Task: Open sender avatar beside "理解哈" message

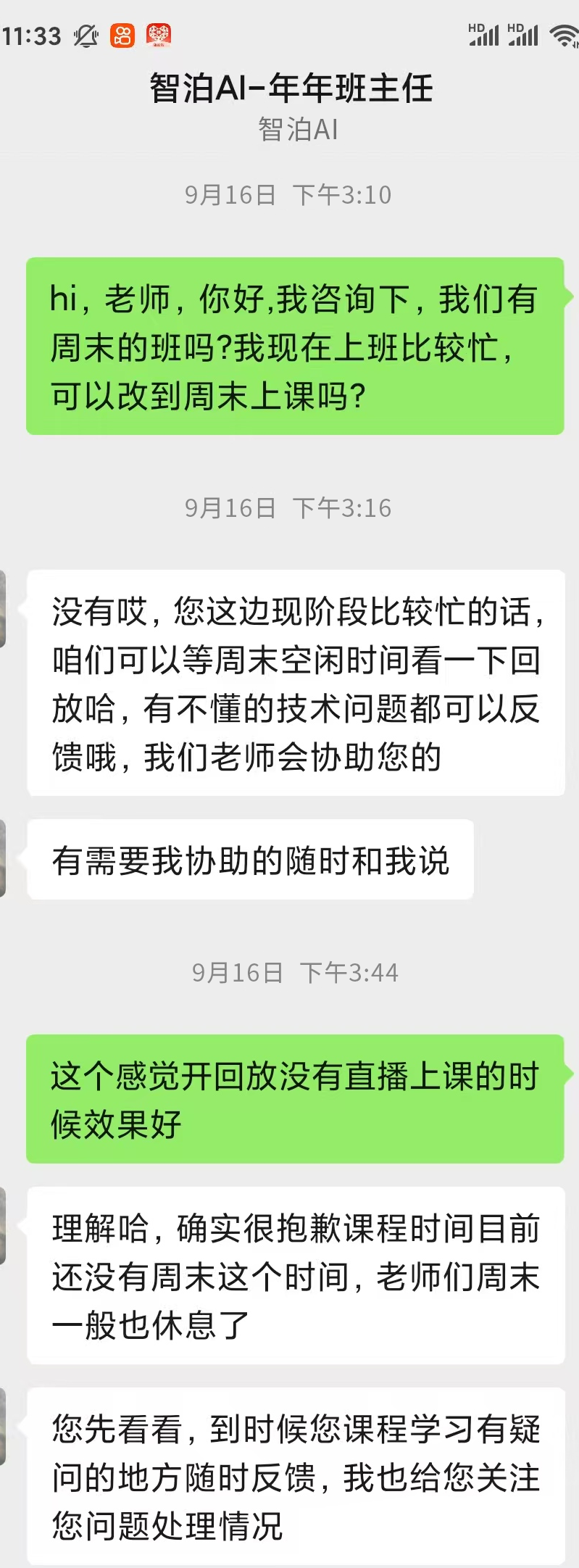Action: click(3, 1226)
